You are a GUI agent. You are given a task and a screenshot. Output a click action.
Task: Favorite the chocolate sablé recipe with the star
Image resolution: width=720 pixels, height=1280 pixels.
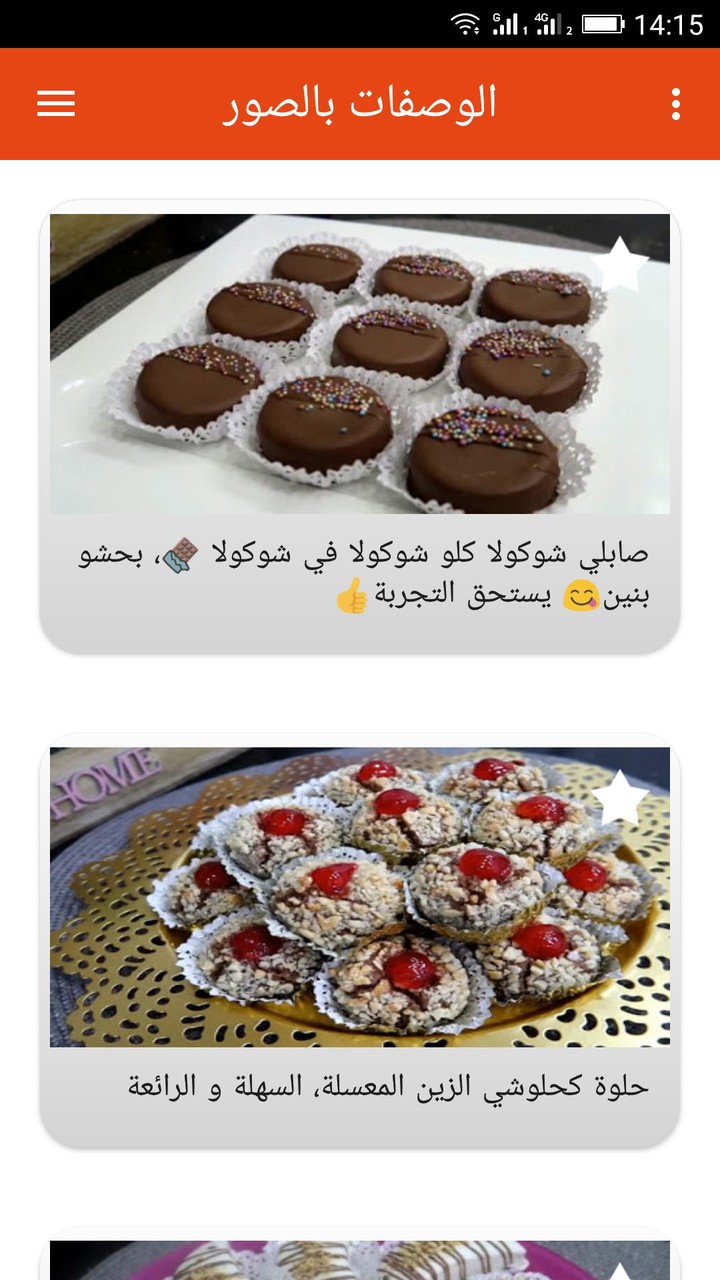620,264
